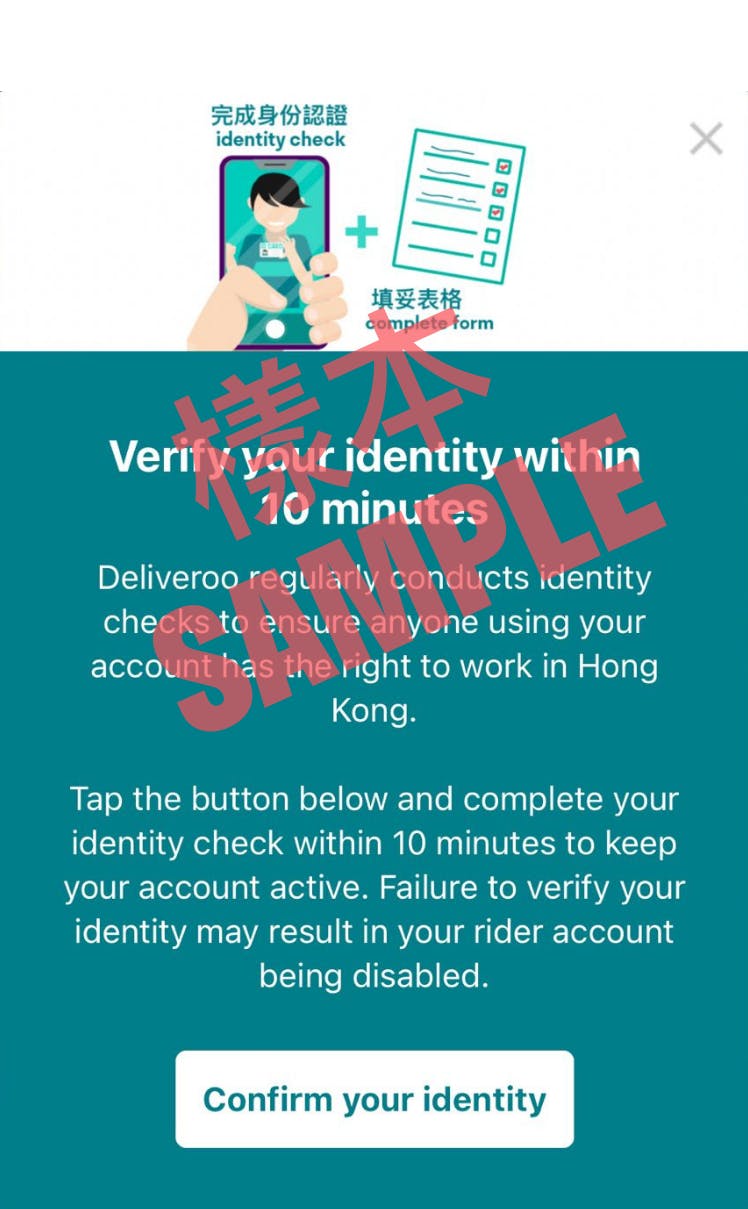
Task: Dismiss the identity check prompt
Action: [x=706, y=139]
